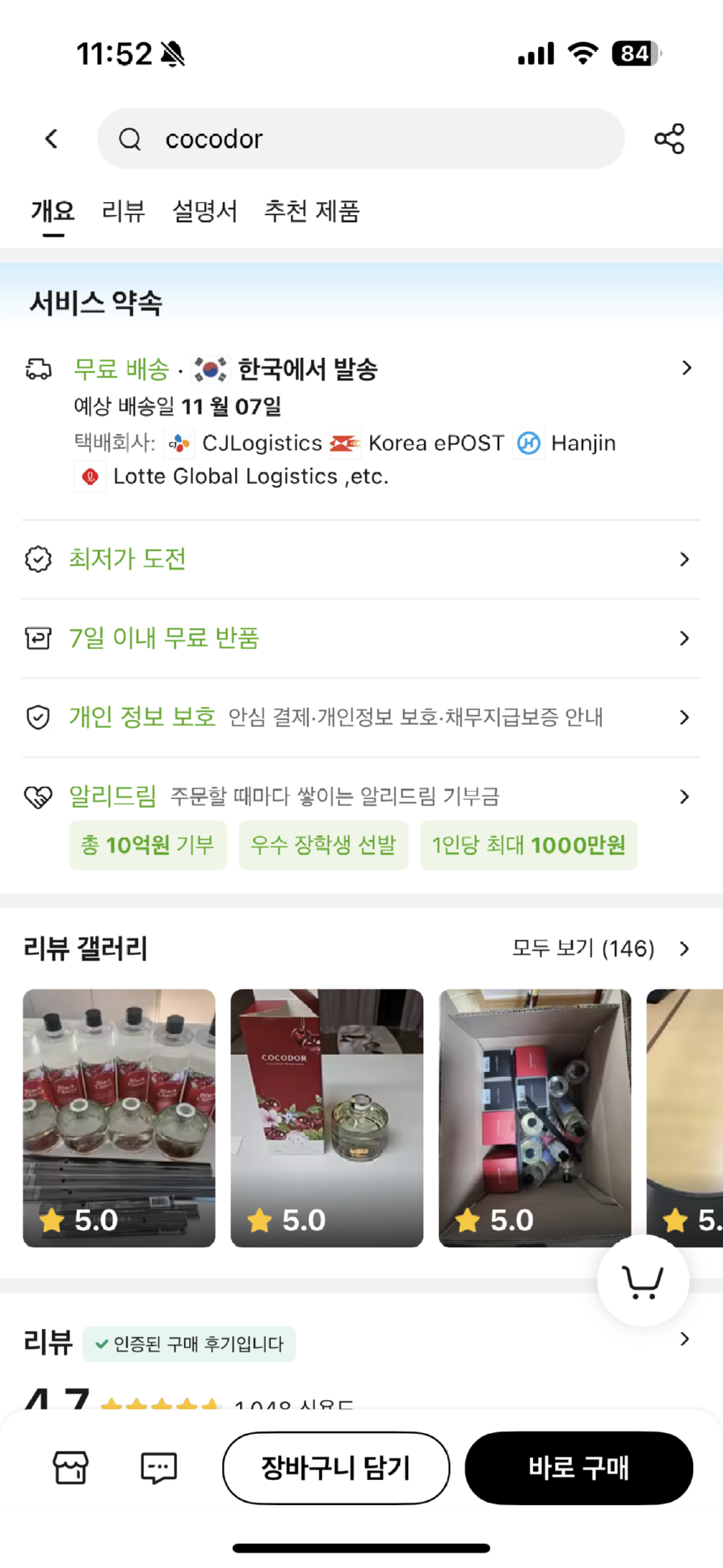723x1568 pixels.
Task: View 7일 이내 무료 반품 policy
Action: pos(360,638)
